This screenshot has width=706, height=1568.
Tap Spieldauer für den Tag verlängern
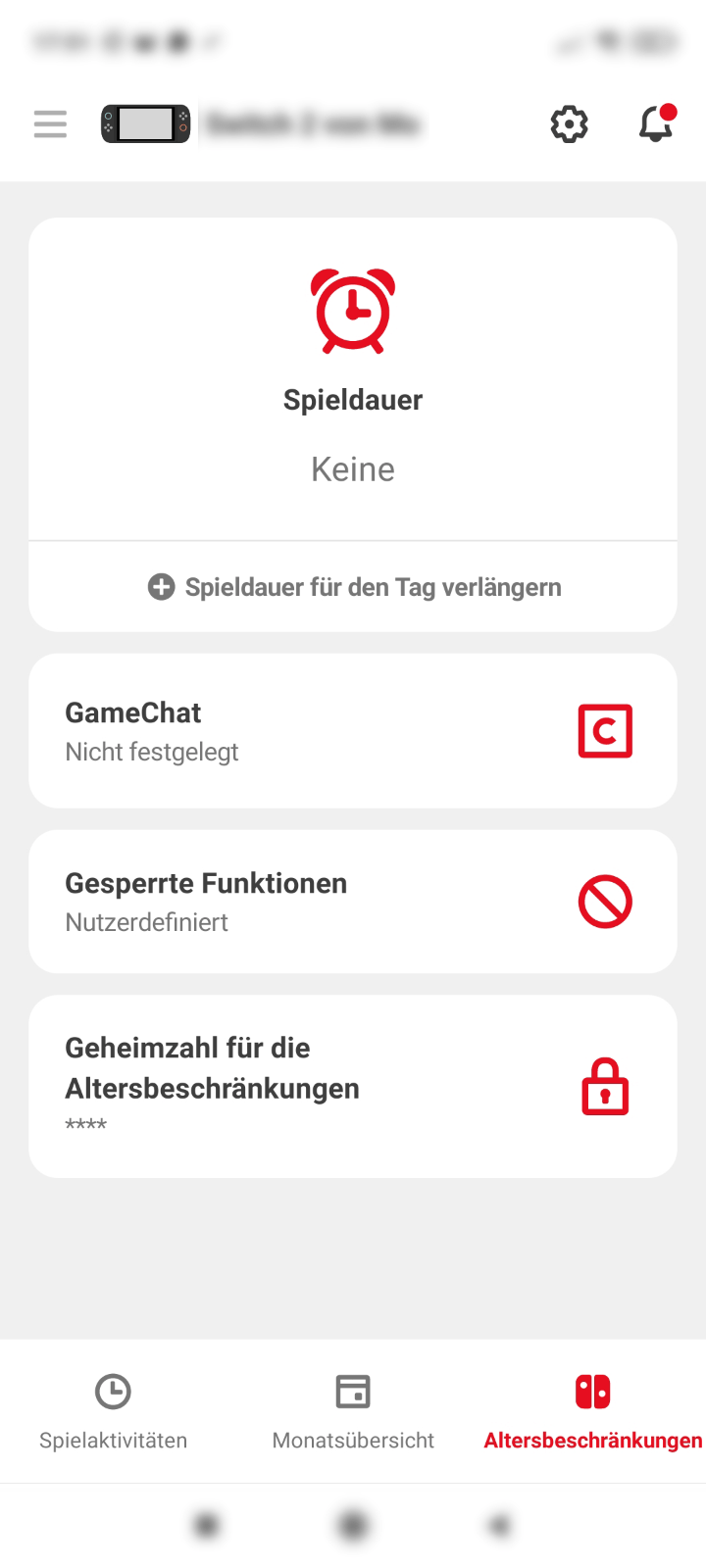click(x=353, y=587)
